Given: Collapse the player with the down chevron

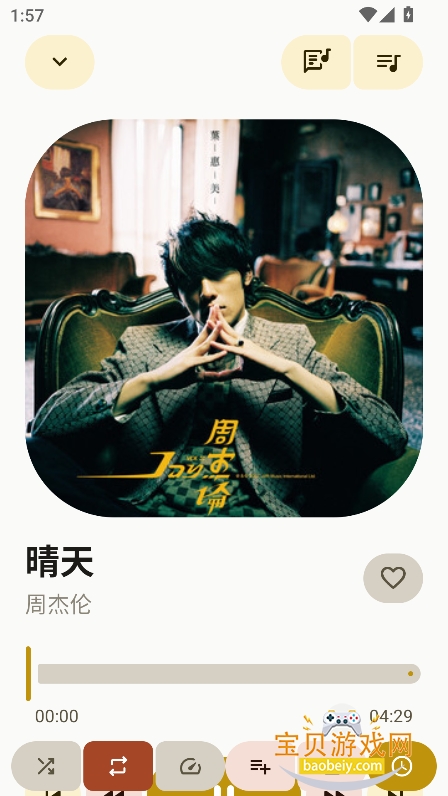Looking at the screenshot, I should (59, 62).
